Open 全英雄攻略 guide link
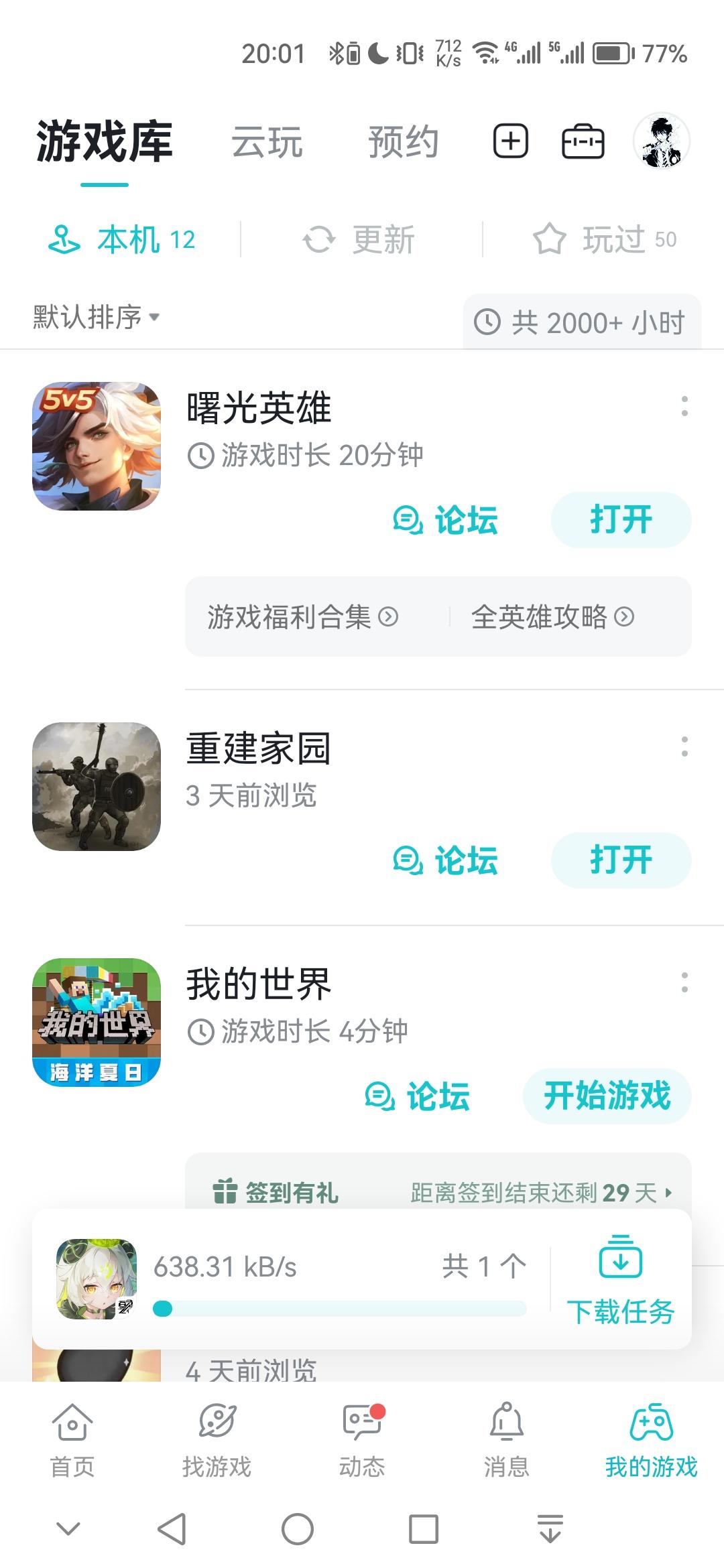Viewport: 724px width, 1568px height. click(552, 616)
